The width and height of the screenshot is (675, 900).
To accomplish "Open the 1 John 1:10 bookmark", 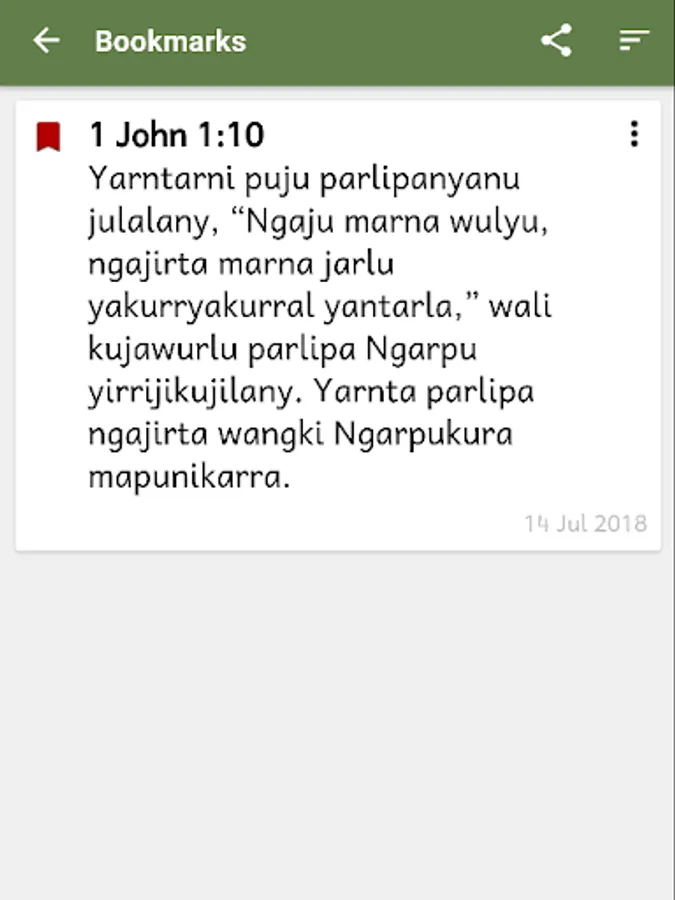I will click(x=338, y=325).
